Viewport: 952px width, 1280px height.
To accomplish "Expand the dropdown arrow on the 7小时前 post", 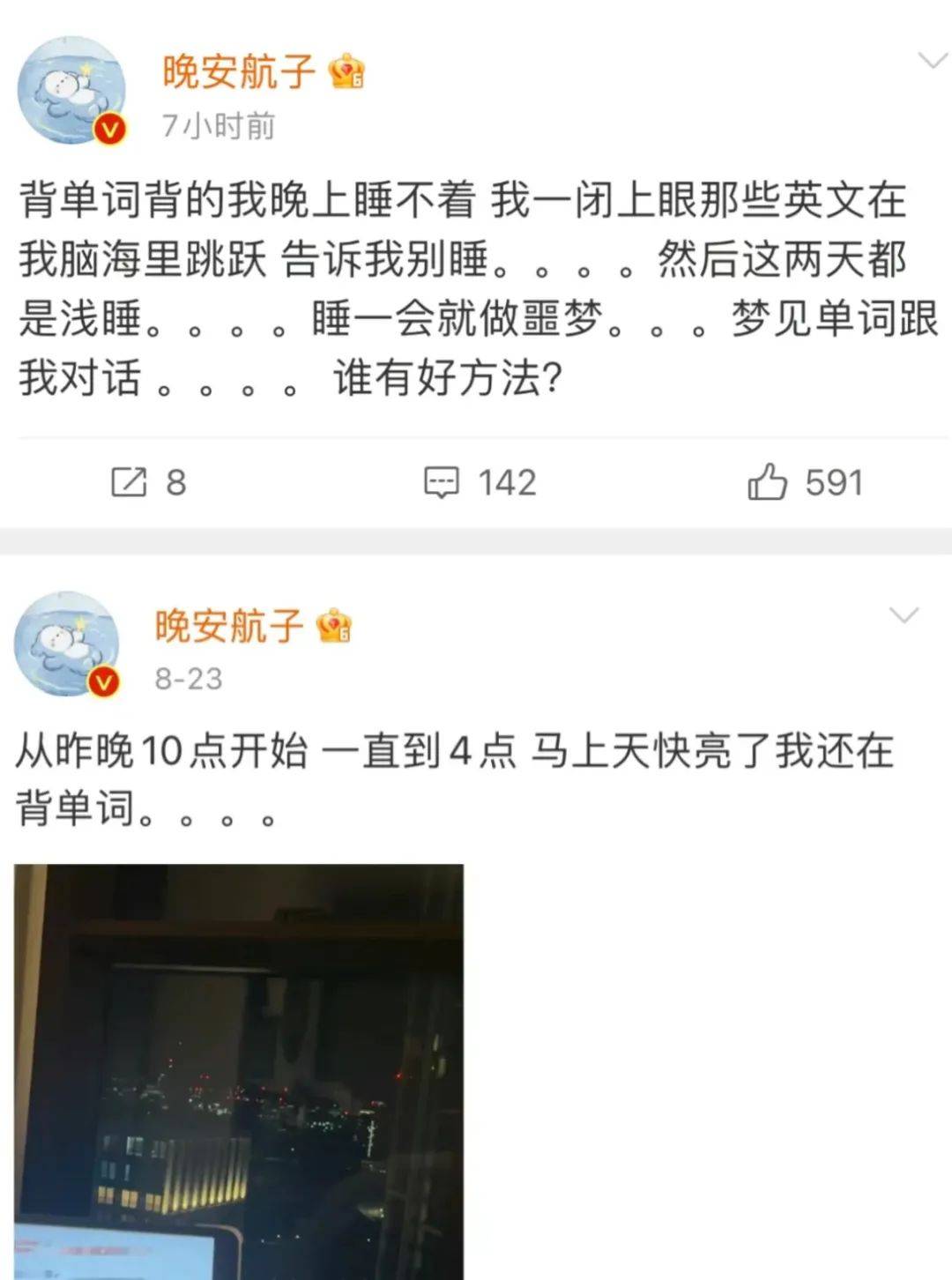I will pyautogui.click(x=932, y=61).
